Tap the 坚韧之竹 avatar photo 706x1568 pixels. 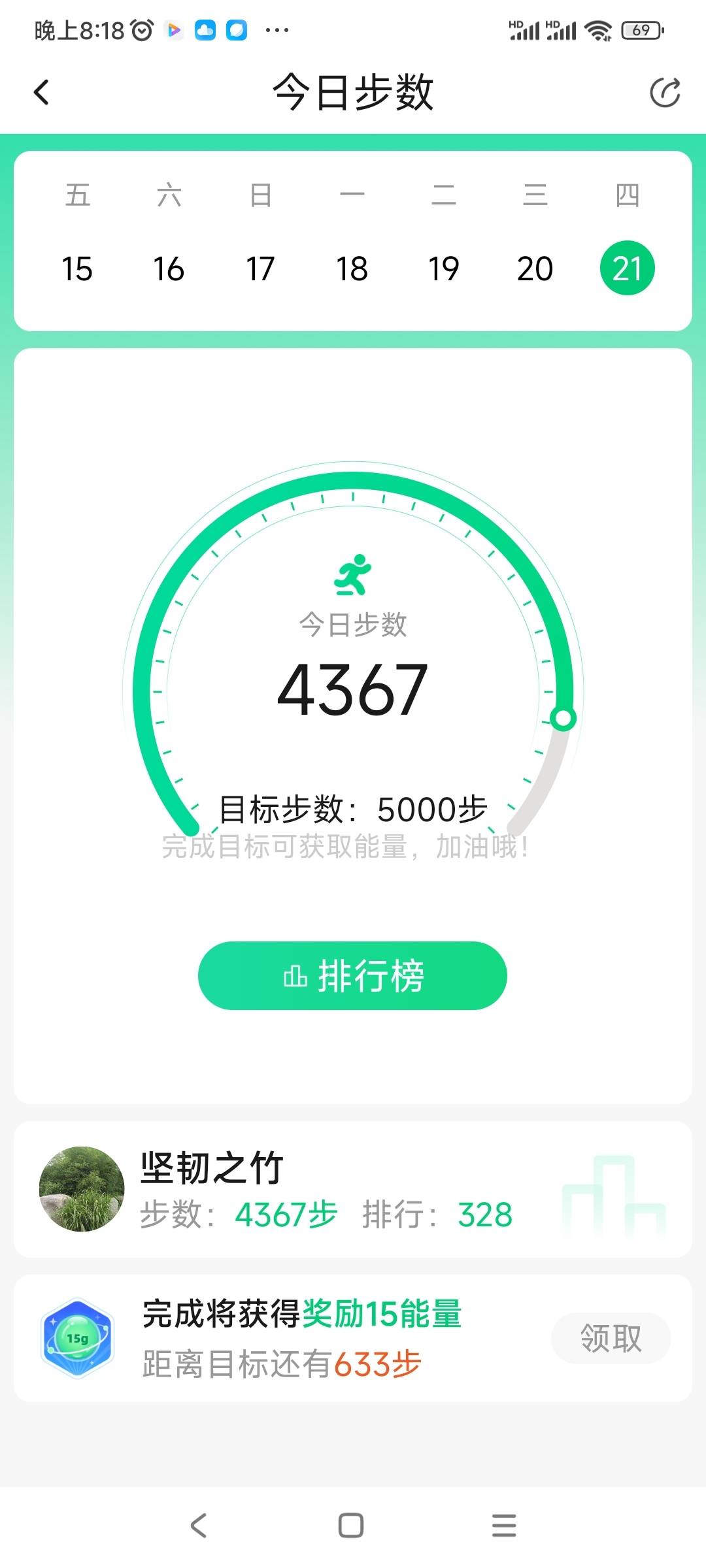point(81,1190)
